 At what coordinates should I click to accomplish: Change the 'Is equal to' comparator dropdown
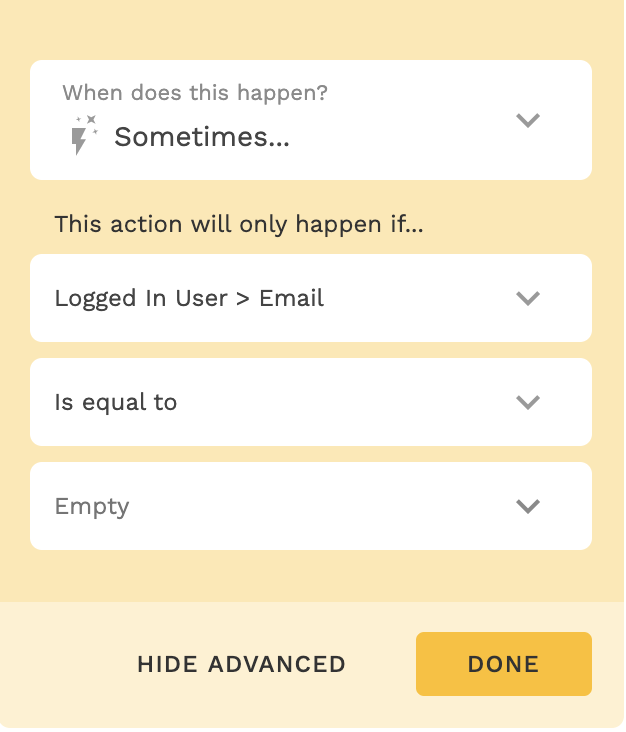(310, 402)
